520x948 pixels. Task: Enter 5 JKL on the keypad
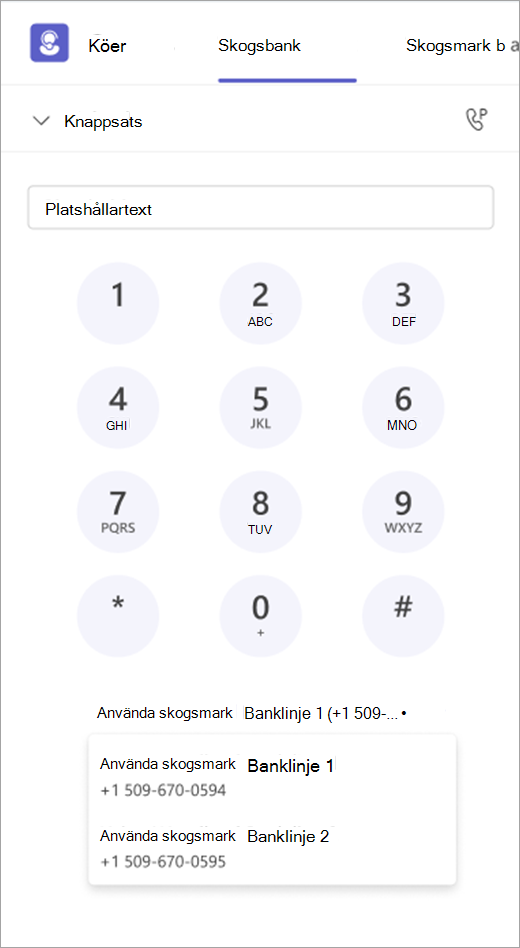pyautogui.click(x=260, y=407)
